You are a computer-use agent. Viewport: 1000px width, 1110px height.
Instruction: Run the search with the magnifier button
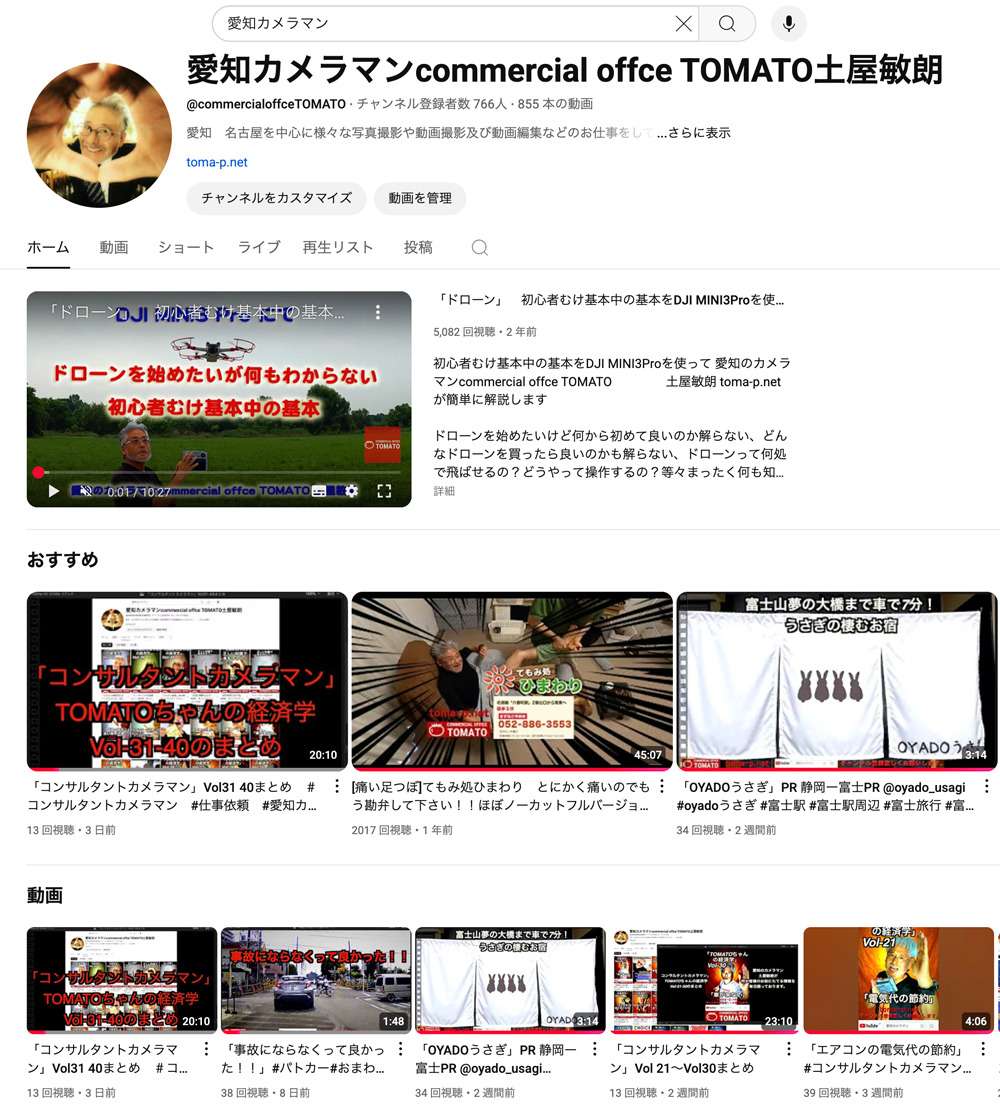coord(727,23)
